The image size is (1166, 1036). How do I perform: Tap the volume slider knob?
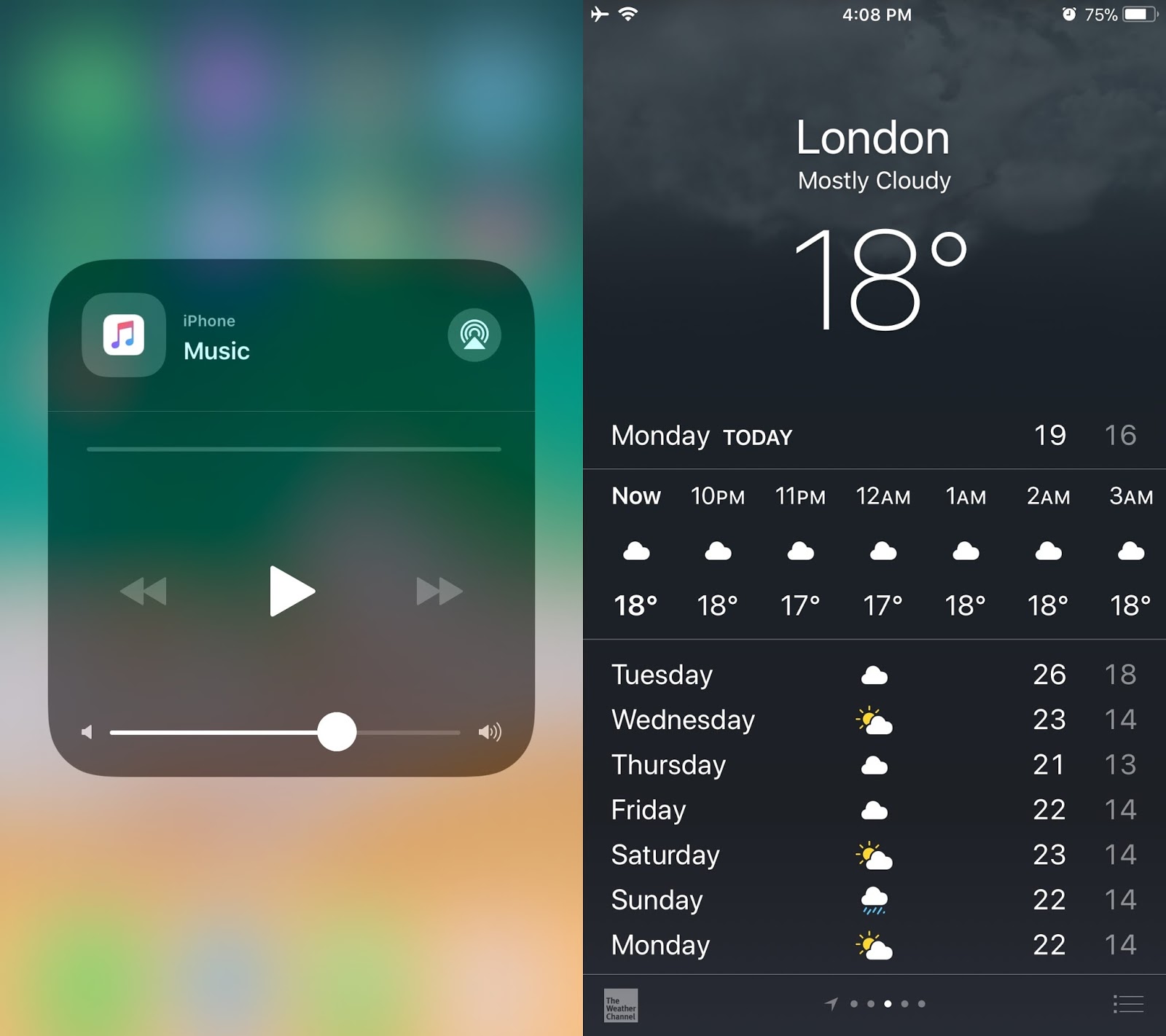coord(337,731)
